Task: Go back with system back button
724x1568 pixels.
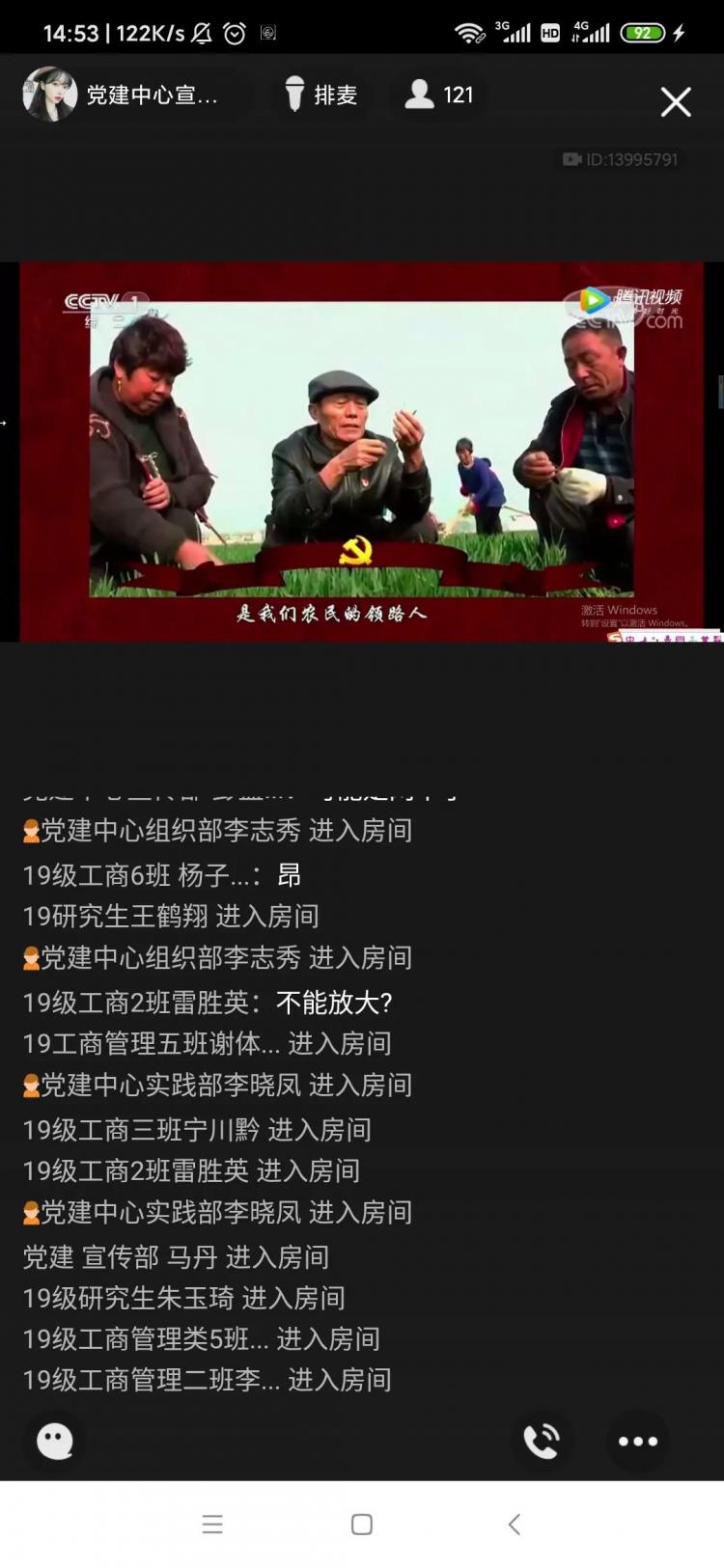Action: point(514,1524)
